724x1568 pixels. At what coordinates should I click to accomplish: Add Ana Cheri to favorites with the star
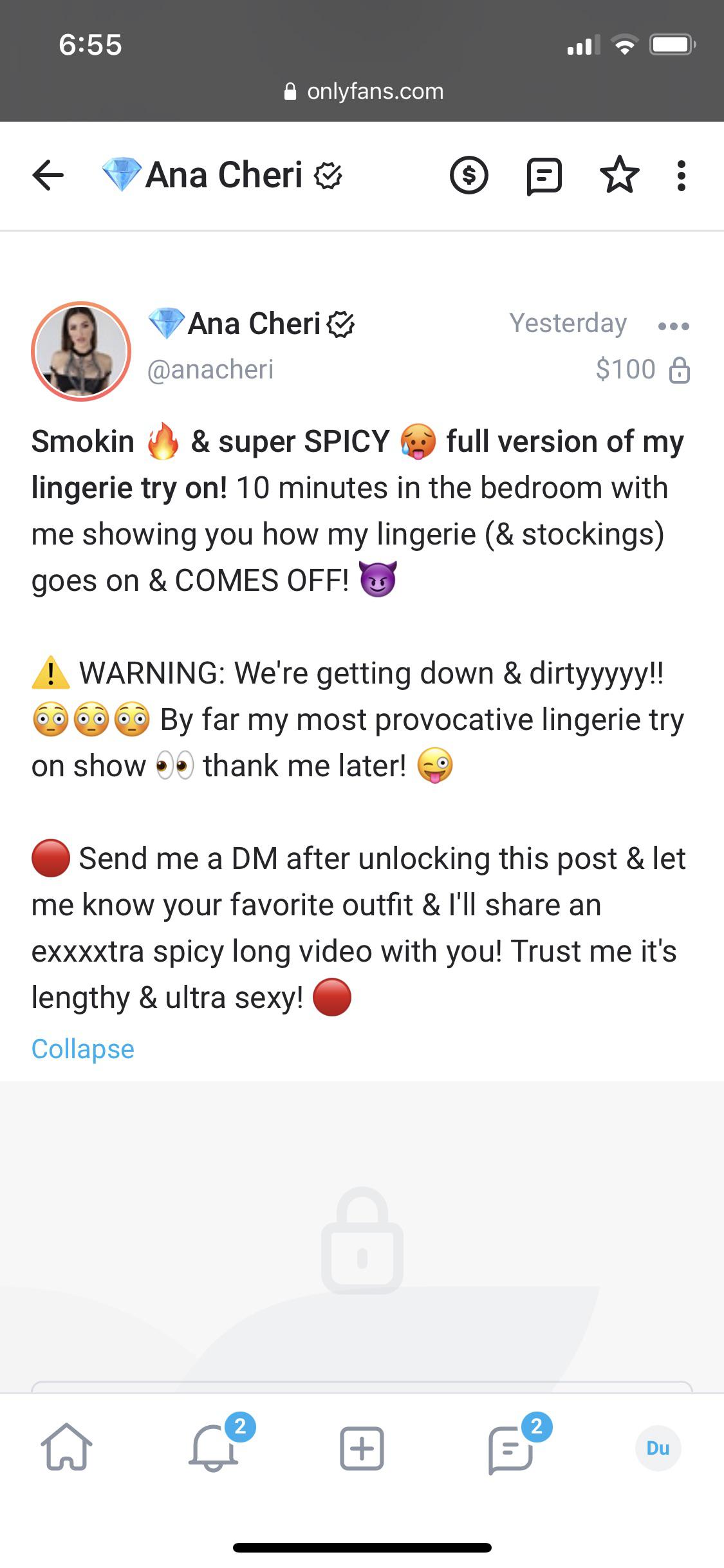coord(619,175)
